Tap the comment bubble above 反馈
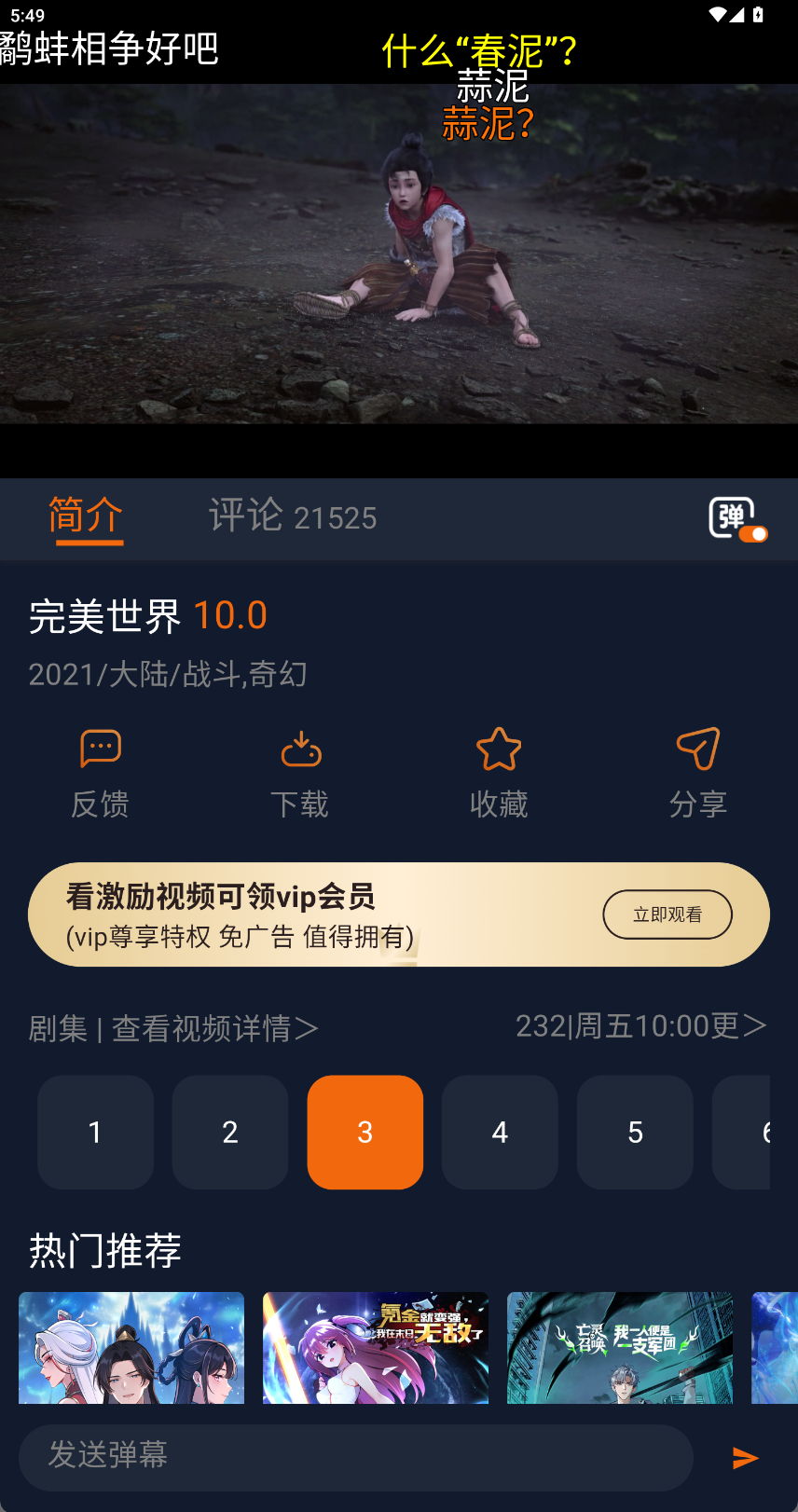The width and height of the screenshot is (798, 1512). [100, 747]
